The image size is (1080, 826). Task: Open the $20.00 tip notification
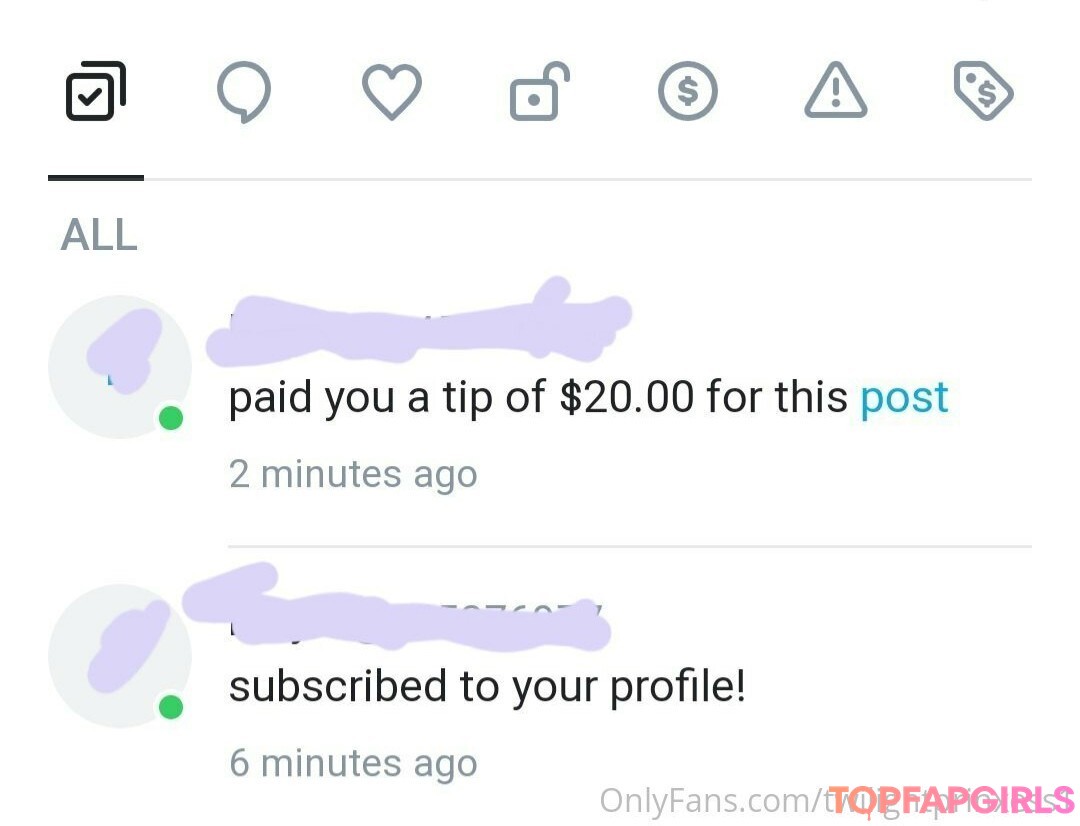click(540, 398)
